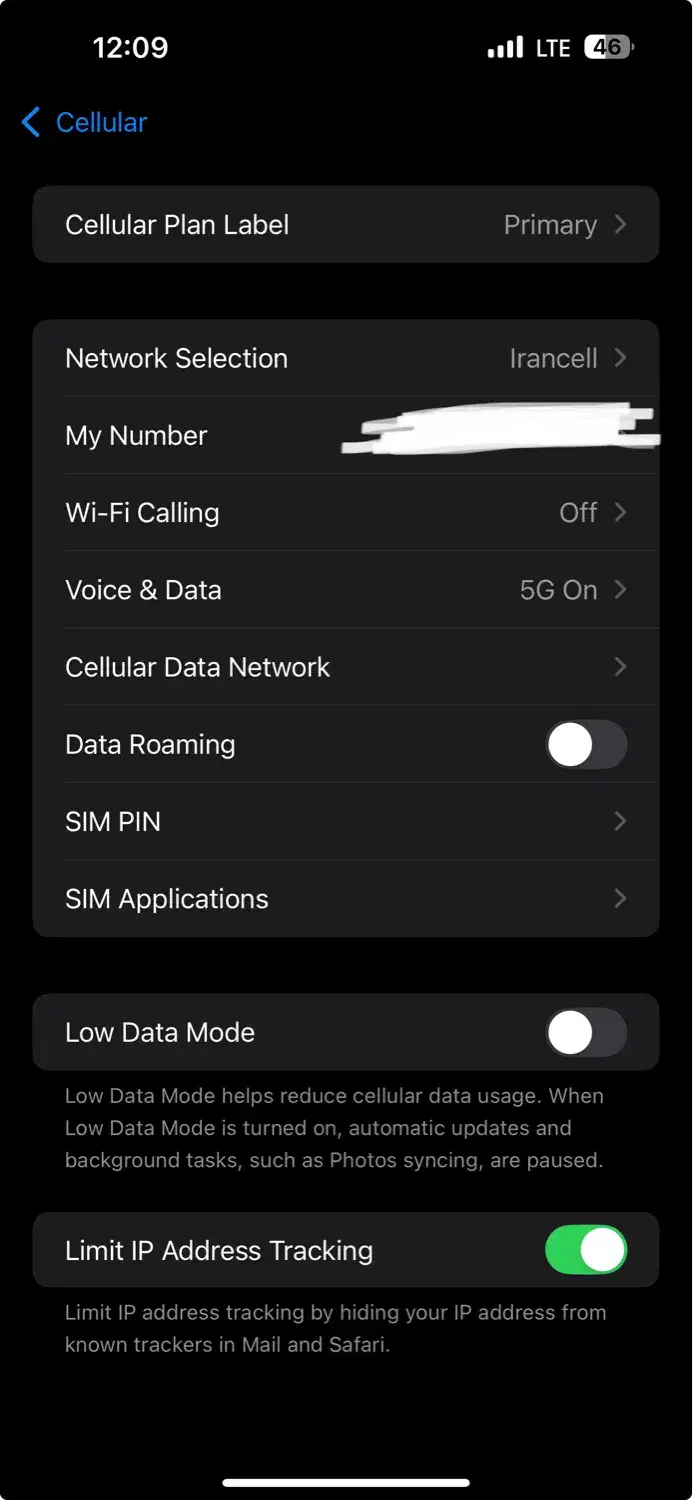Open Cellular Data Network settings
Image resolution: width=693 pixels, height=1500 pixels.
pos(345,667)
